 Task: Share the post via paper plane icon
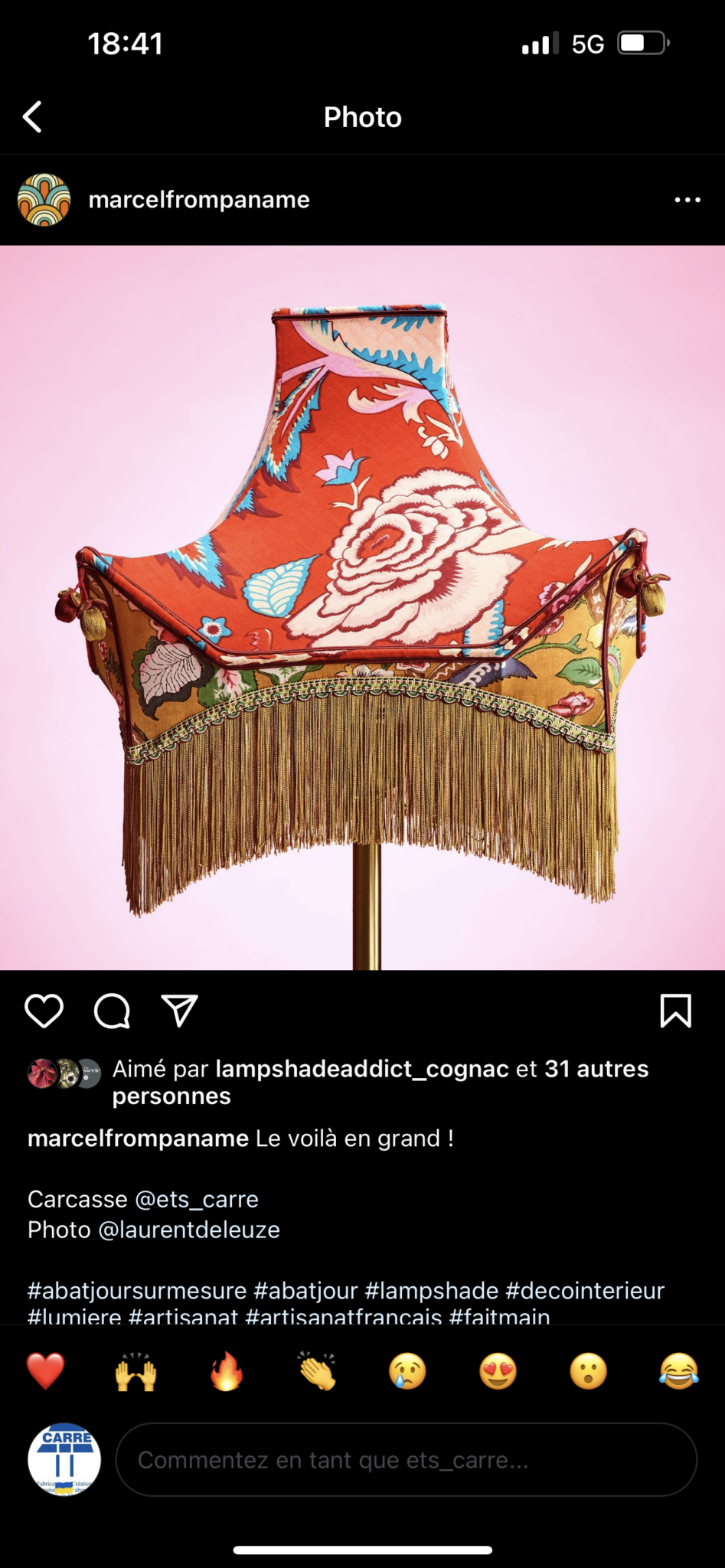180,1011
